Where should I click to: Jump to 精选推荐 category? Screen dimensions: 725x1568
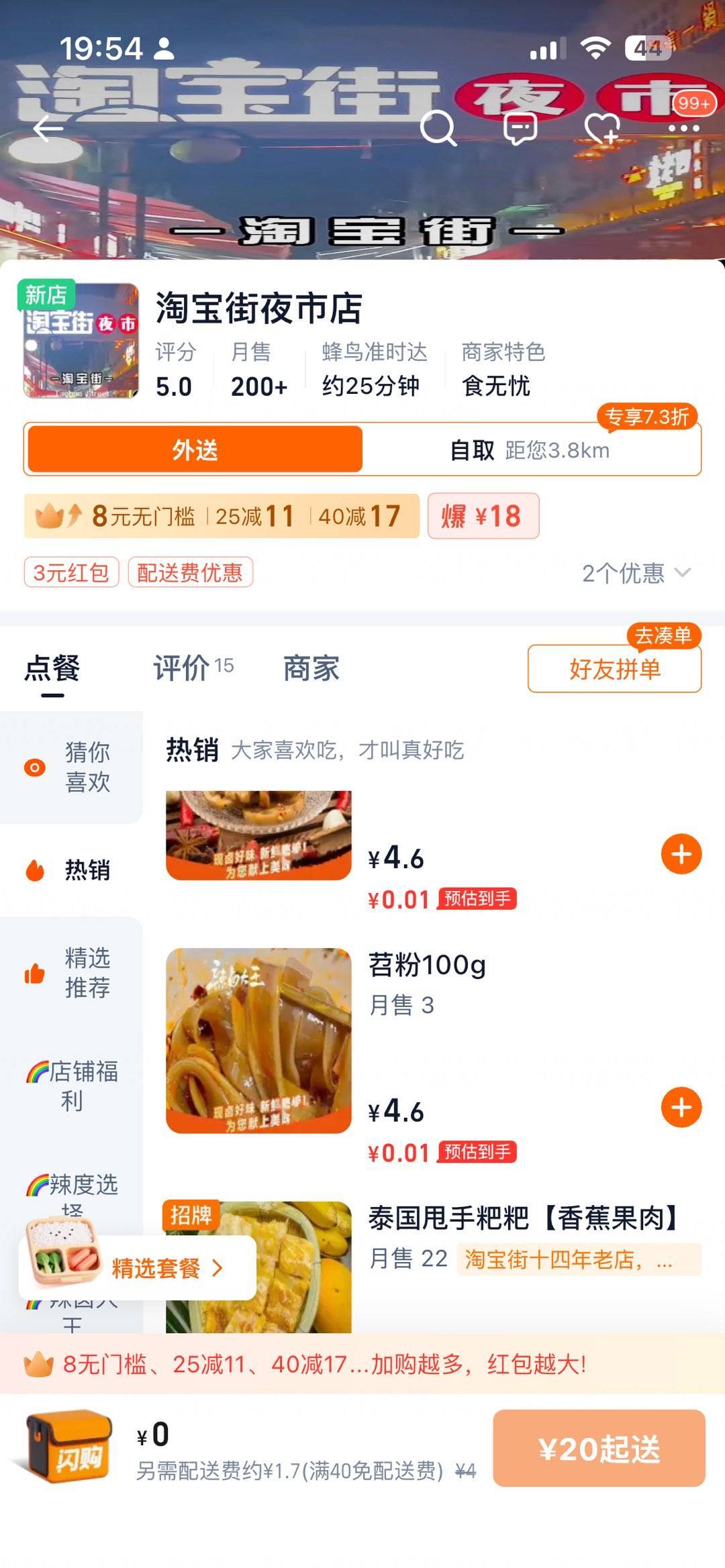(72, 972)
